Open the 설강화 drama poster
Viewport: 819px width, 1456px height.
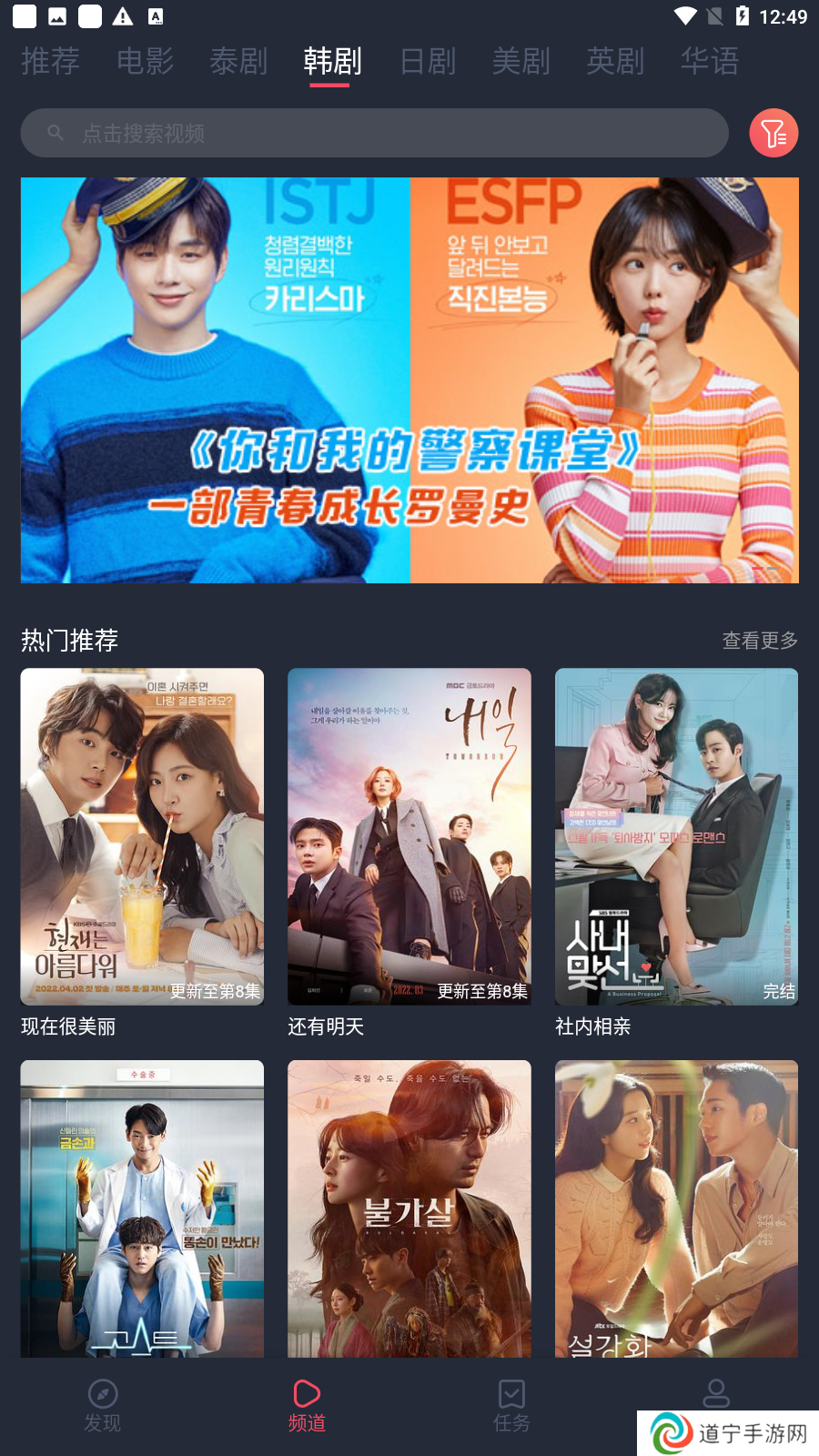[x=676, y=1208]
